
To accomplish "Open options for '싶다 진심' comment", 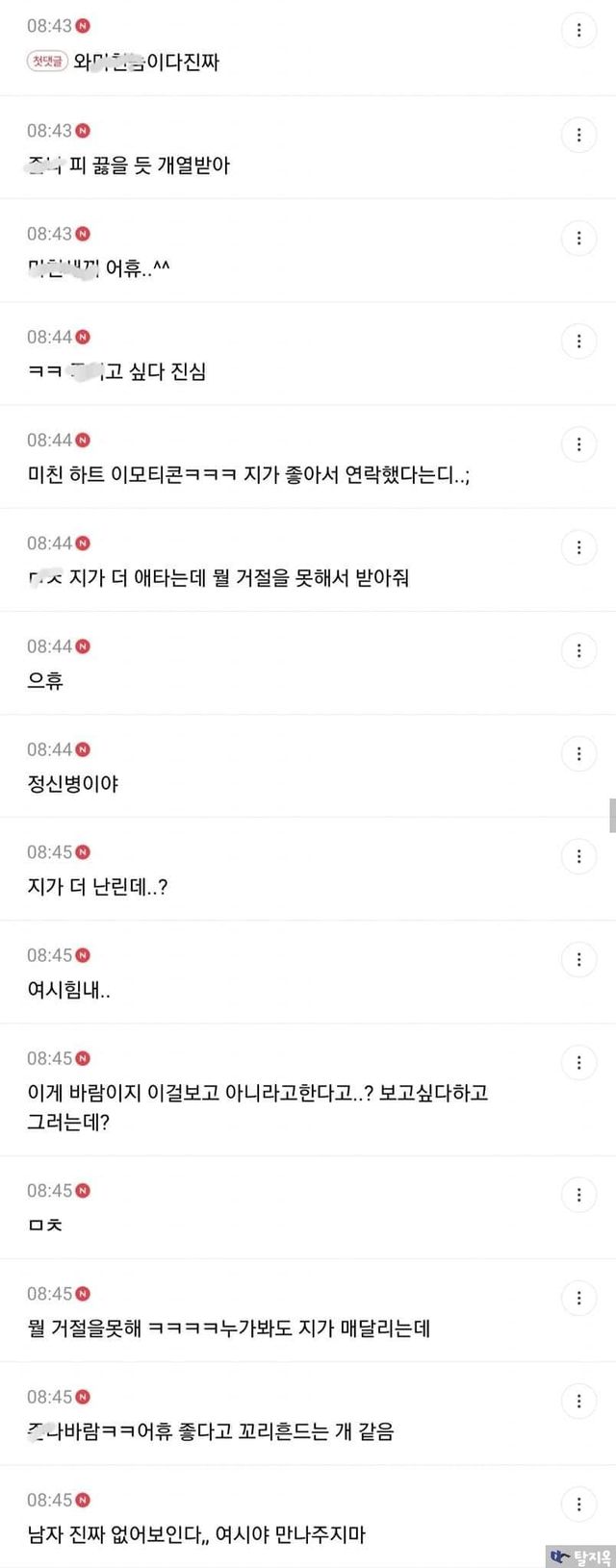I will point(578,341).
